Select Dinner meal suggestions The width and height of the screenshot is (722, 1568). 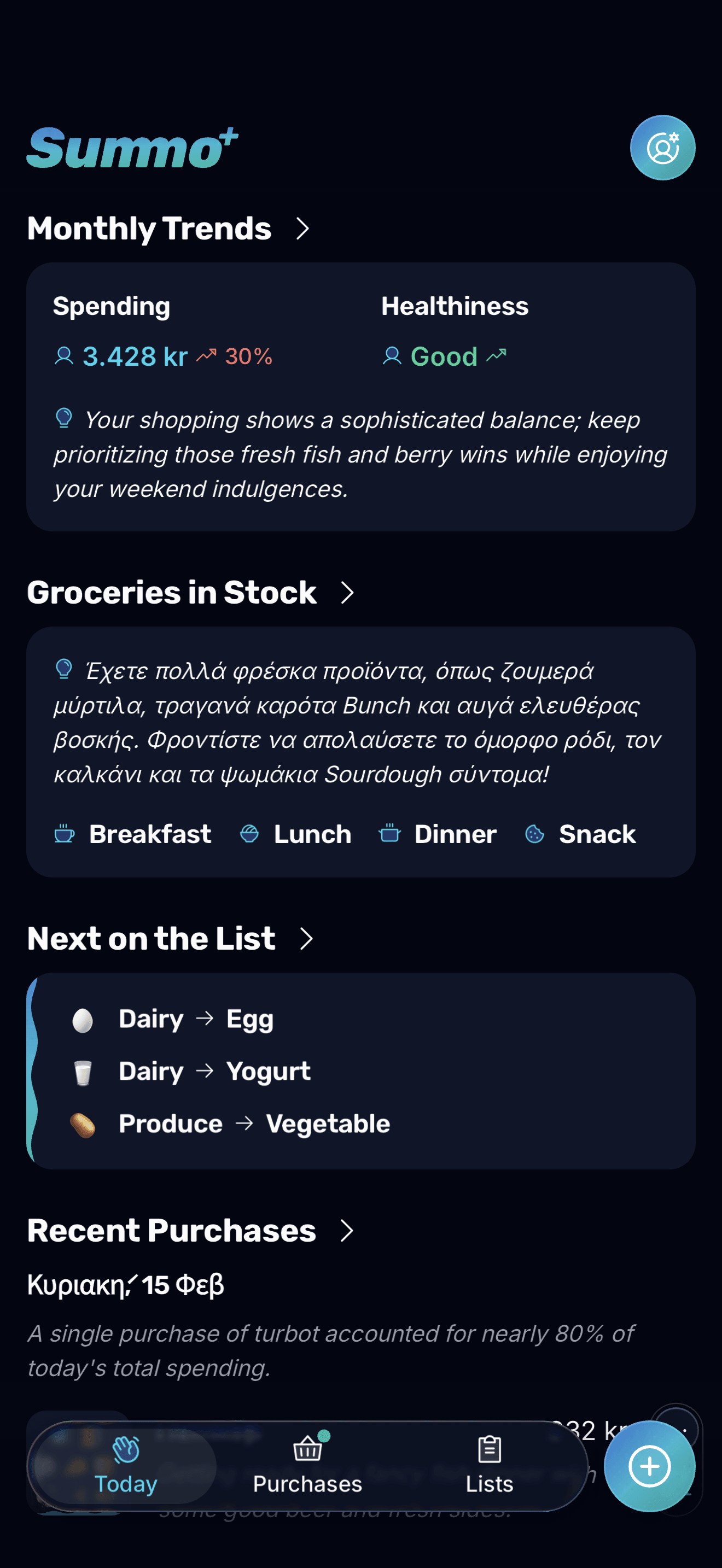pos(438,834)
